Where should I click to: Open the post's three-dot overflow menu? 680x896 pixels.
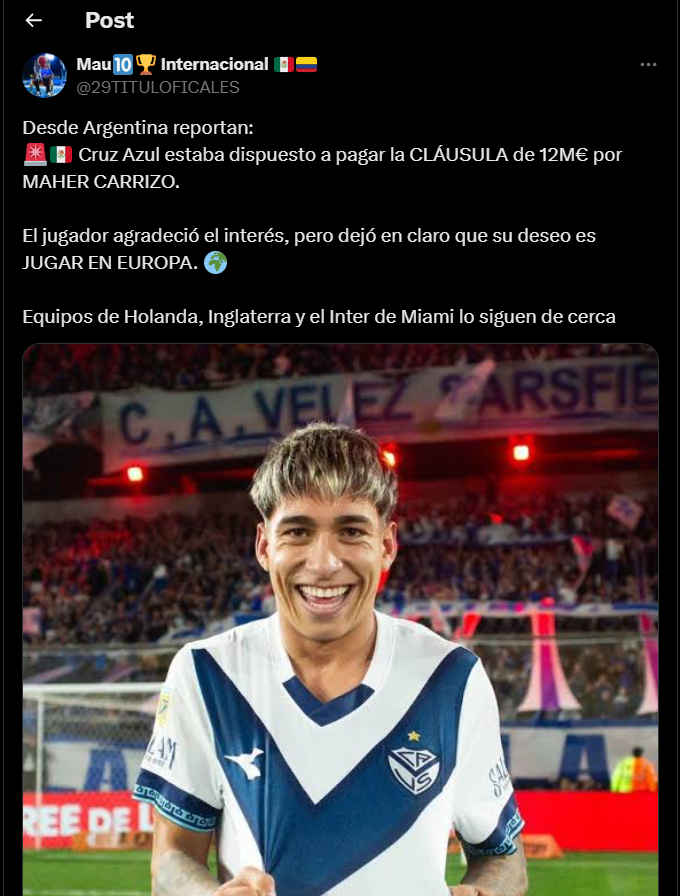[x=648, y=64]
